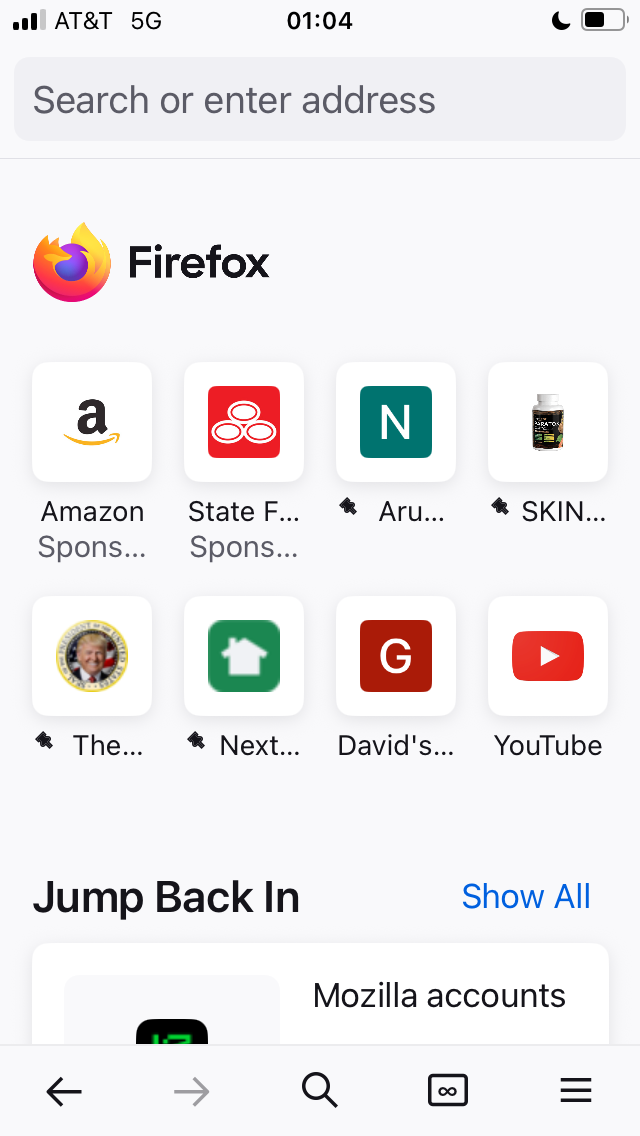Open the pinned SKIN shortcut
The image size is (640, 1136).
tap(548, 422)
